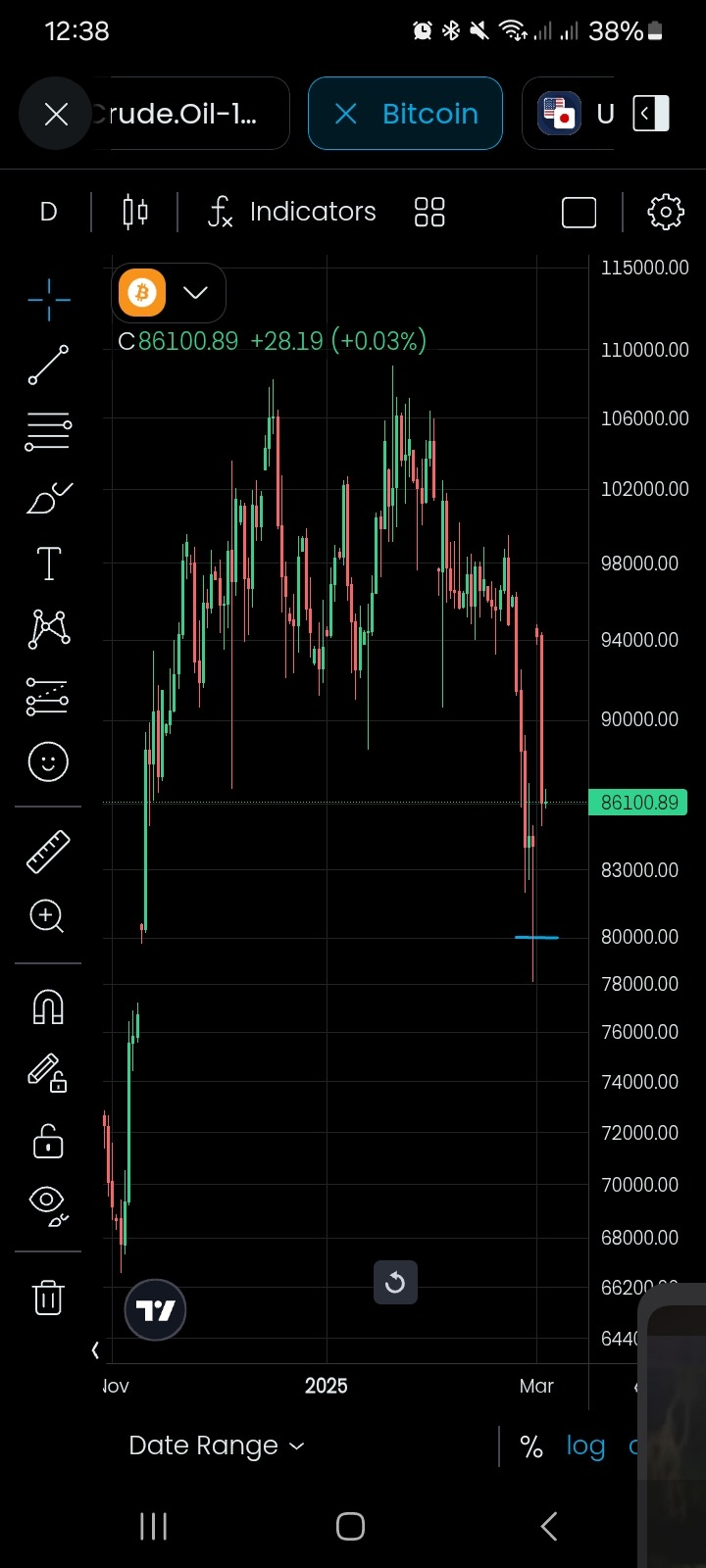Select the text annotation tool
706x1568 pixels.
[48, 563]
